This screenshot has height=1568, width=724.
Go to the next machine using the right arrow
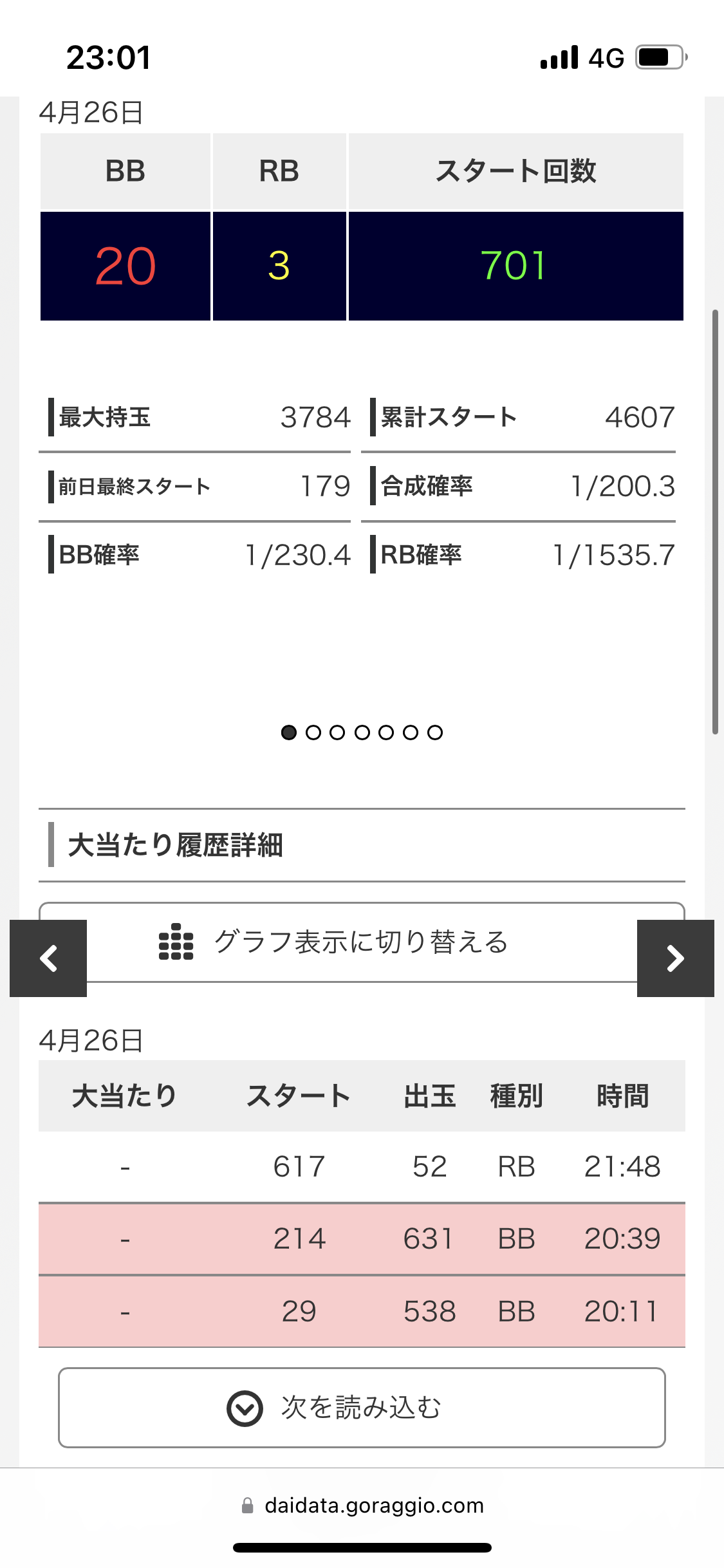[x=675, y=958]
